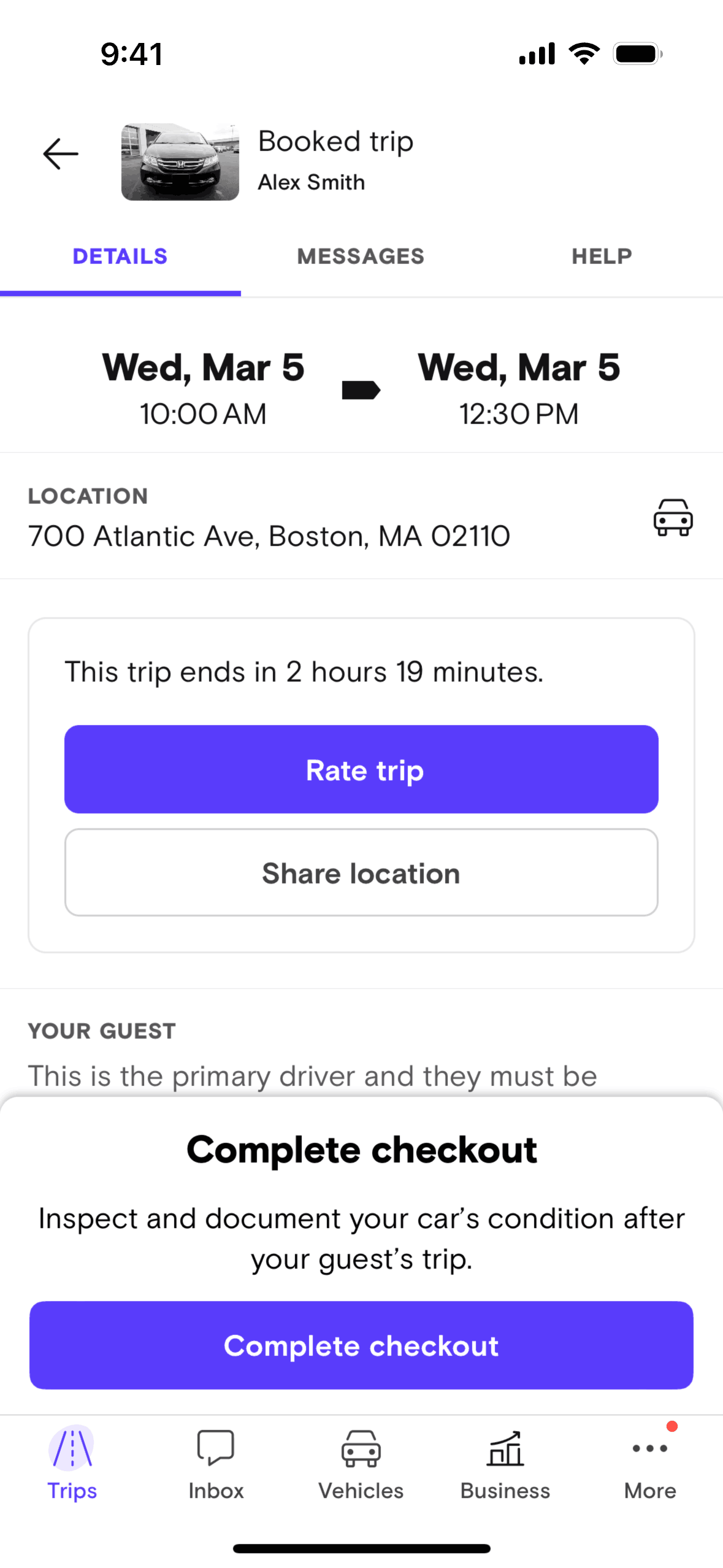Start the Complete checkout process
The image size is (723, 1568).
coord(361,1345)
